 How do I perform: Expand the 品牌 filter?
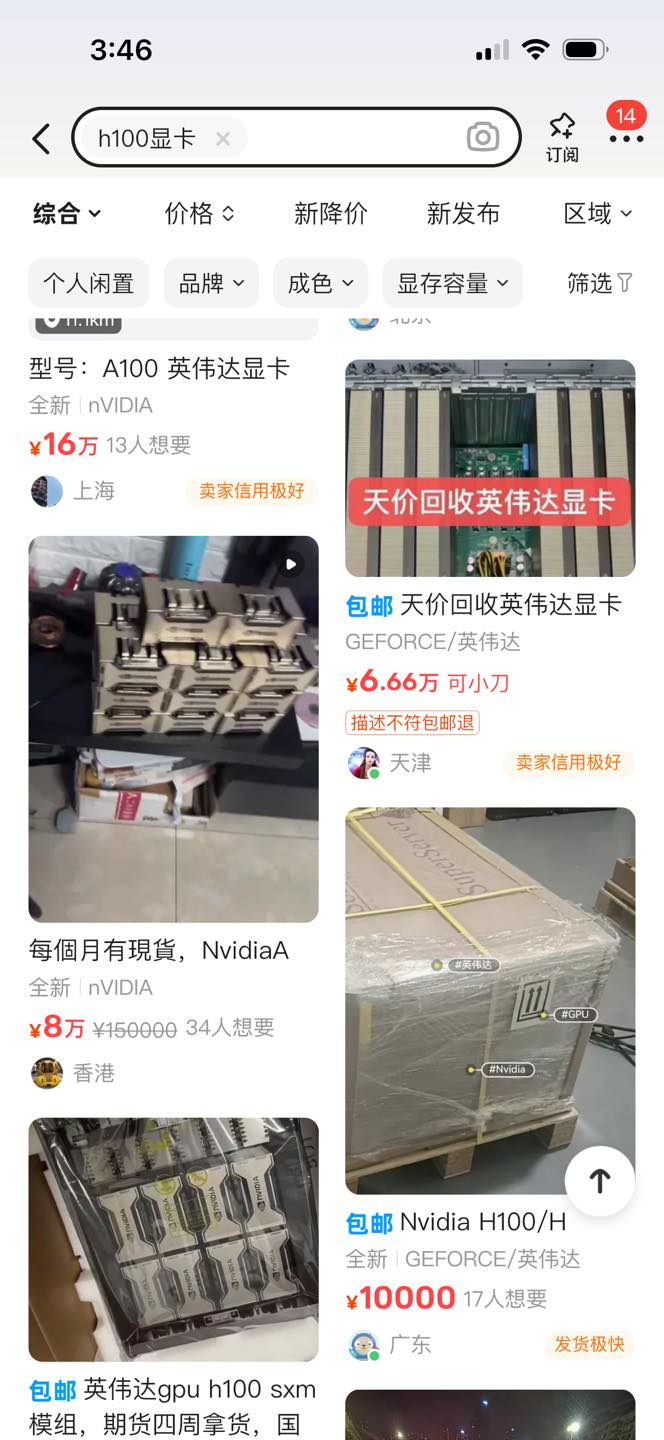(x=211, y=283)
